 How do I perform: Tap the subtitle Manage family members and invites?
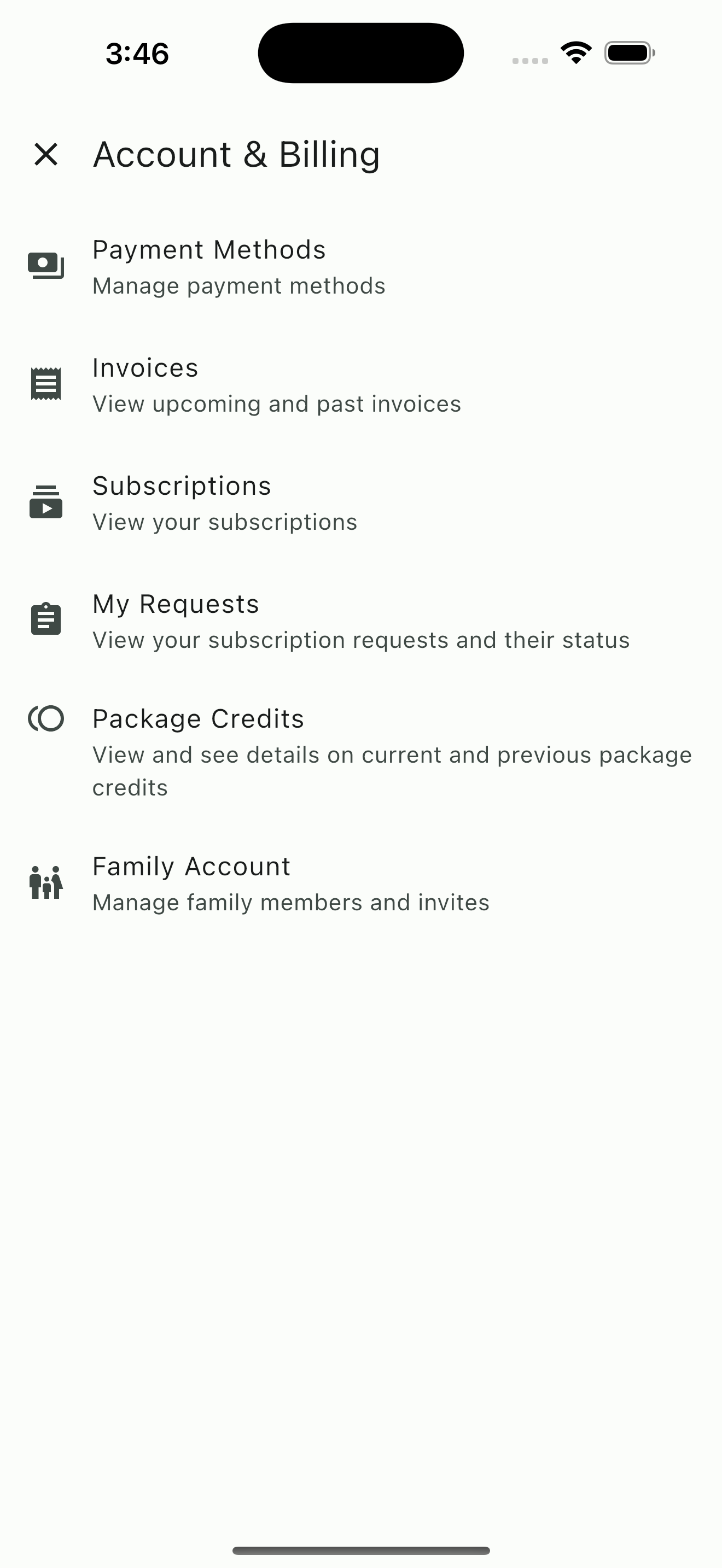click(x=290, y=903)
